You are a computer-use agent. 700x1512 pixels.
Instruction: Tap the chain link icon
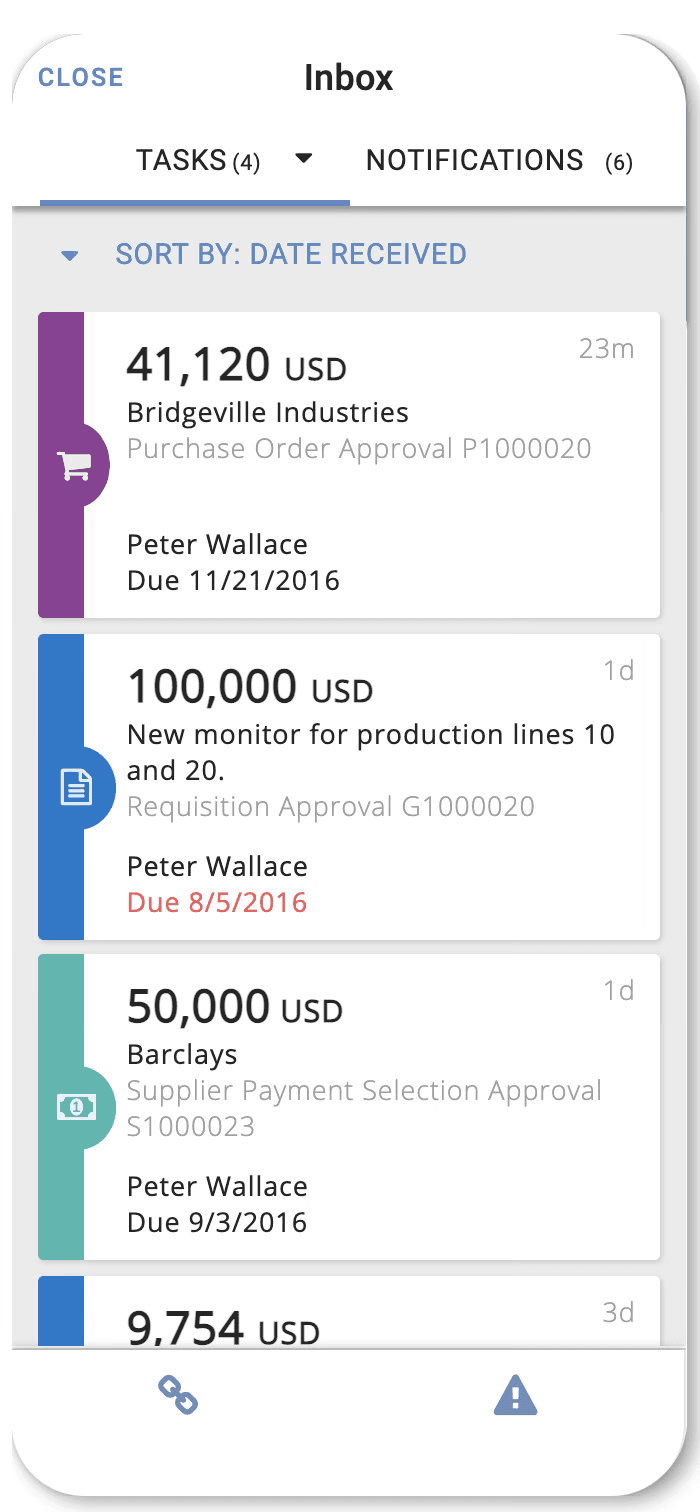click(178, 1395)
